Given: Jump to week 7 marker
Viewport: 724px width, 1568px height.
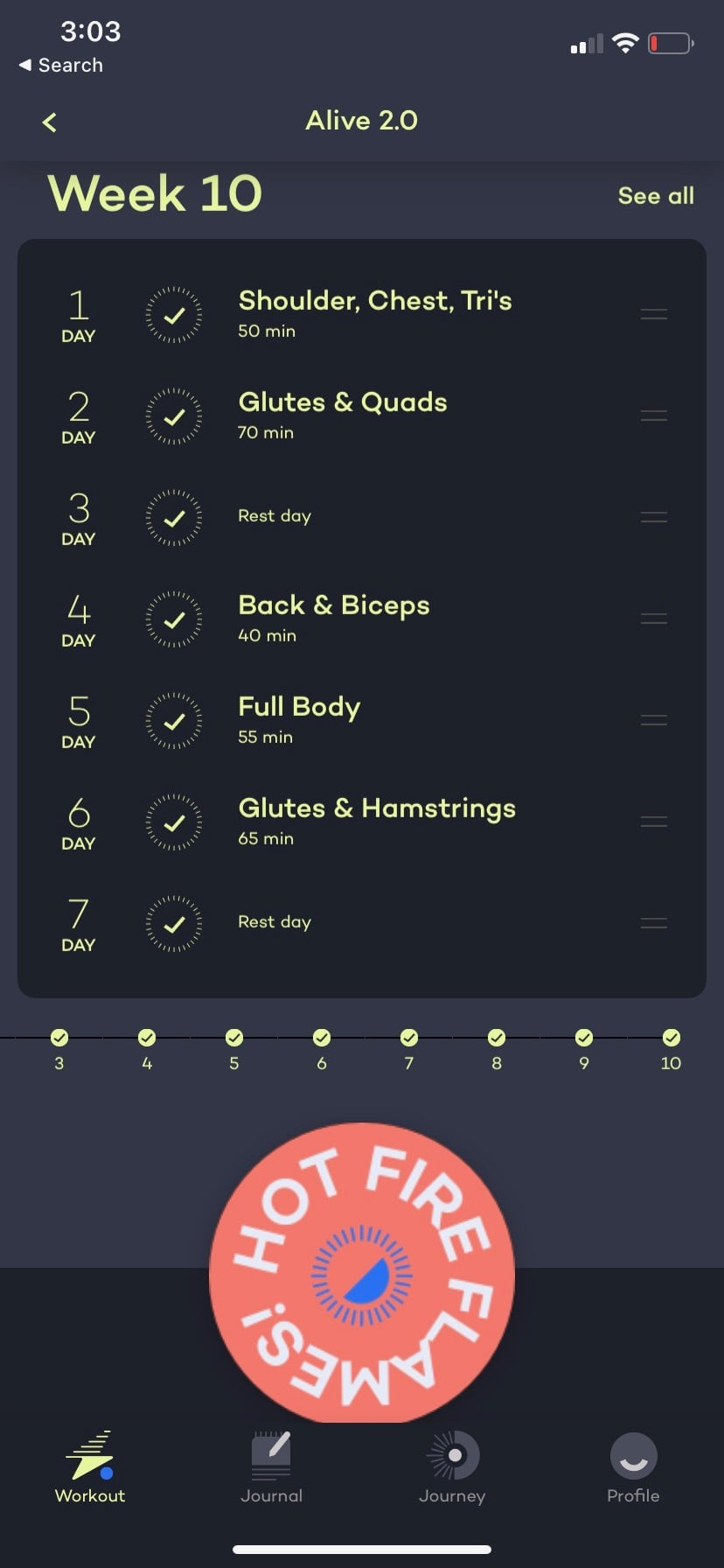Looking at the screenshot, I should [x=409, y=1048].
